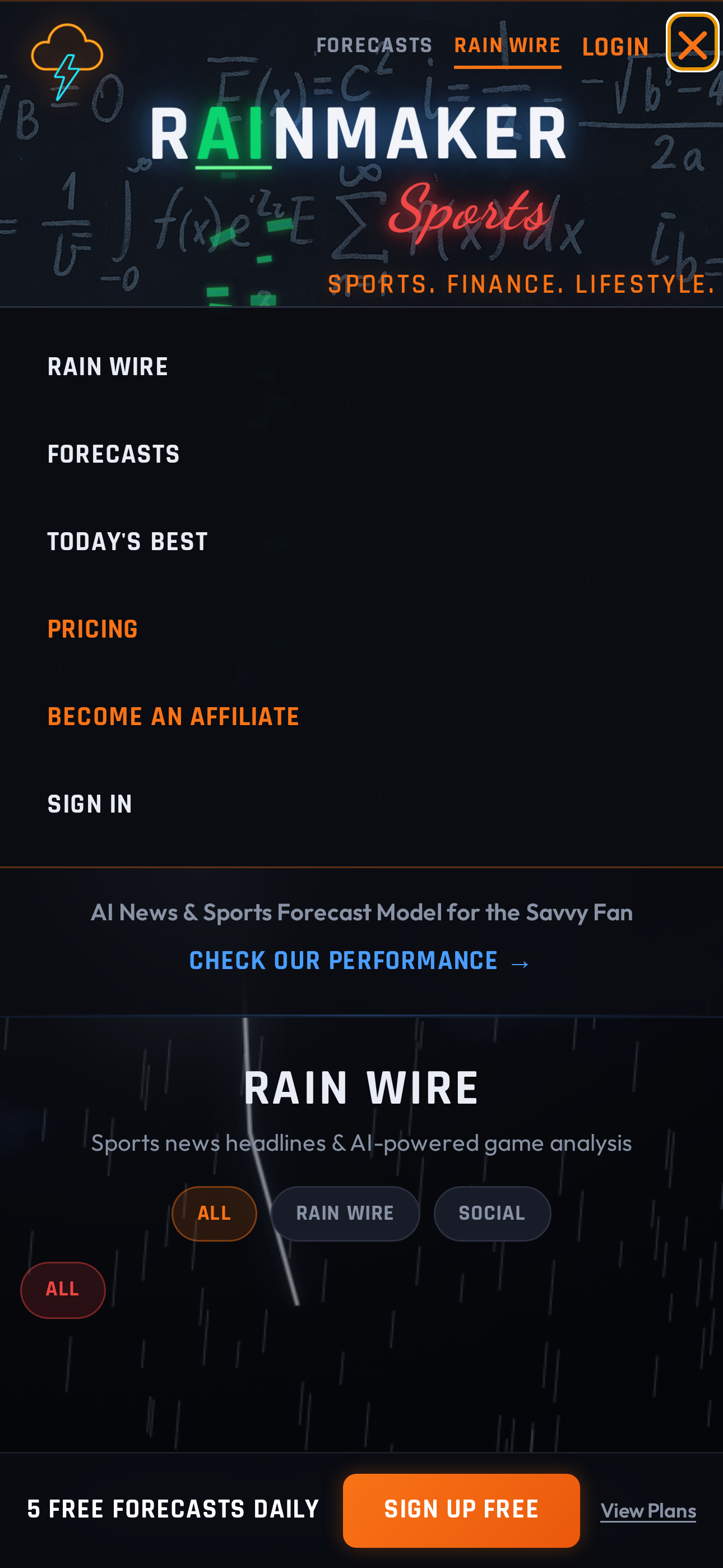
Task: Open Rain Wire from the top bar
Action: (507, 45)
